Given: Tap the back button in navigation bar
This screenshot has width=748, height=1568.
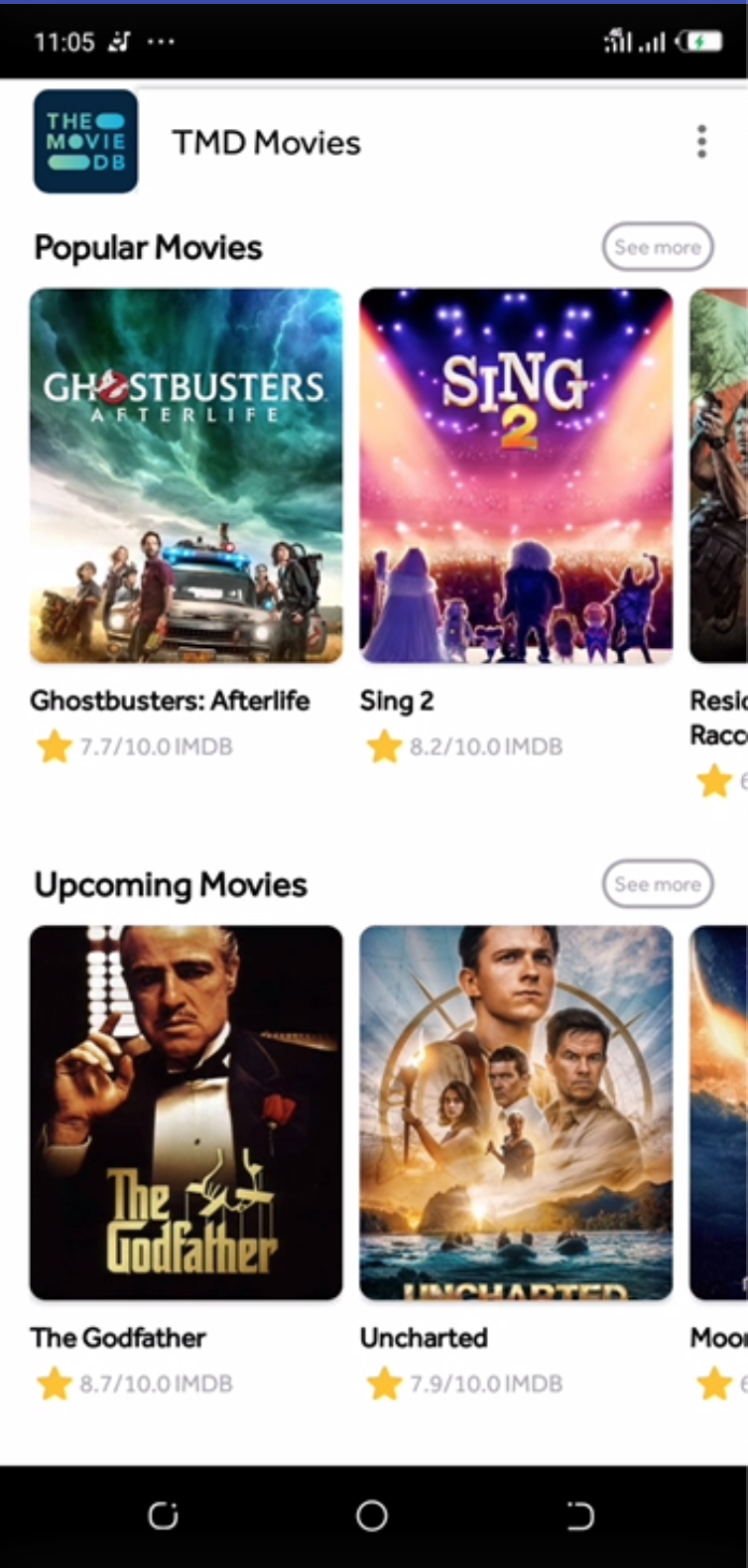Looking at the screenshot, I should tap(580, 1515).
